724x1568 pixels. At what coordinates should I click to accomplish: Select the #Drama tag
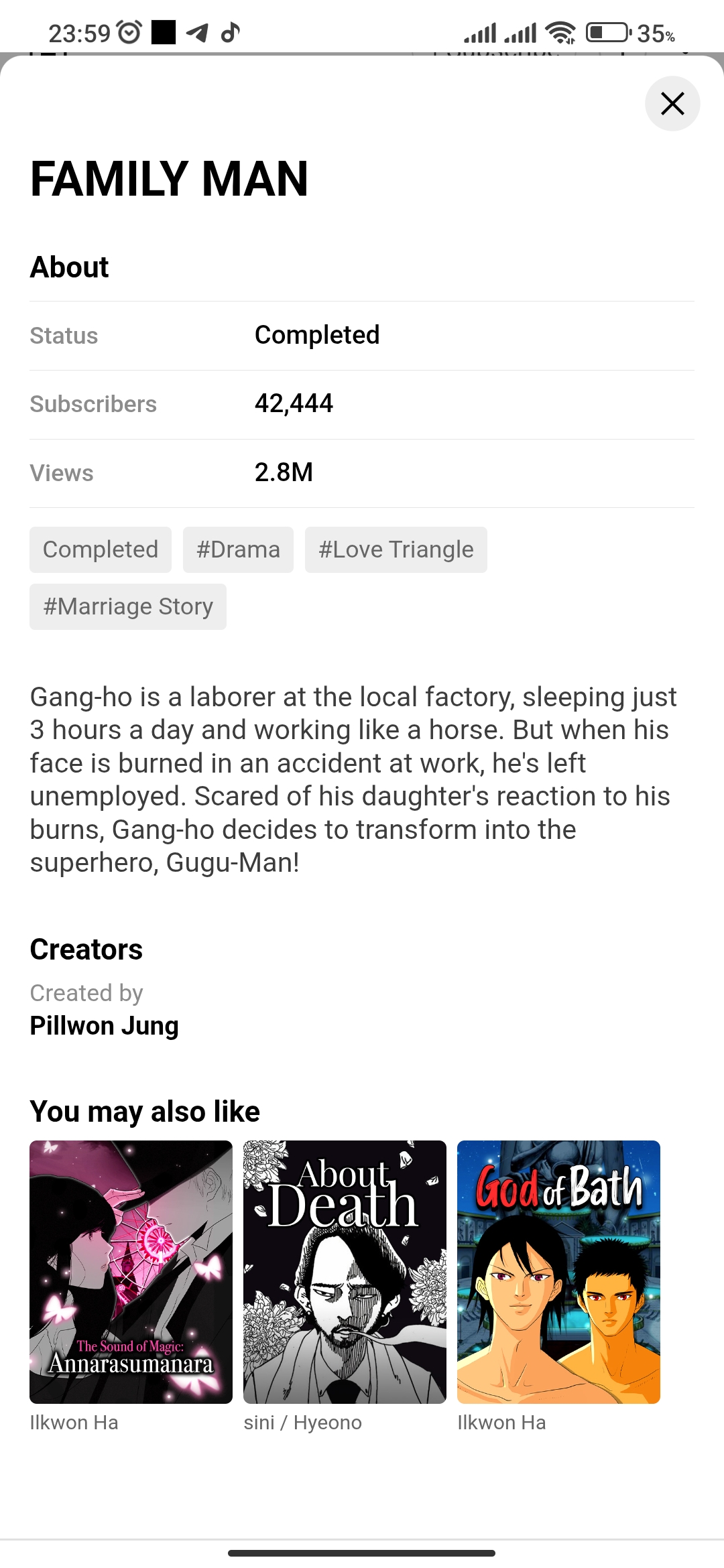coord(238,549)
